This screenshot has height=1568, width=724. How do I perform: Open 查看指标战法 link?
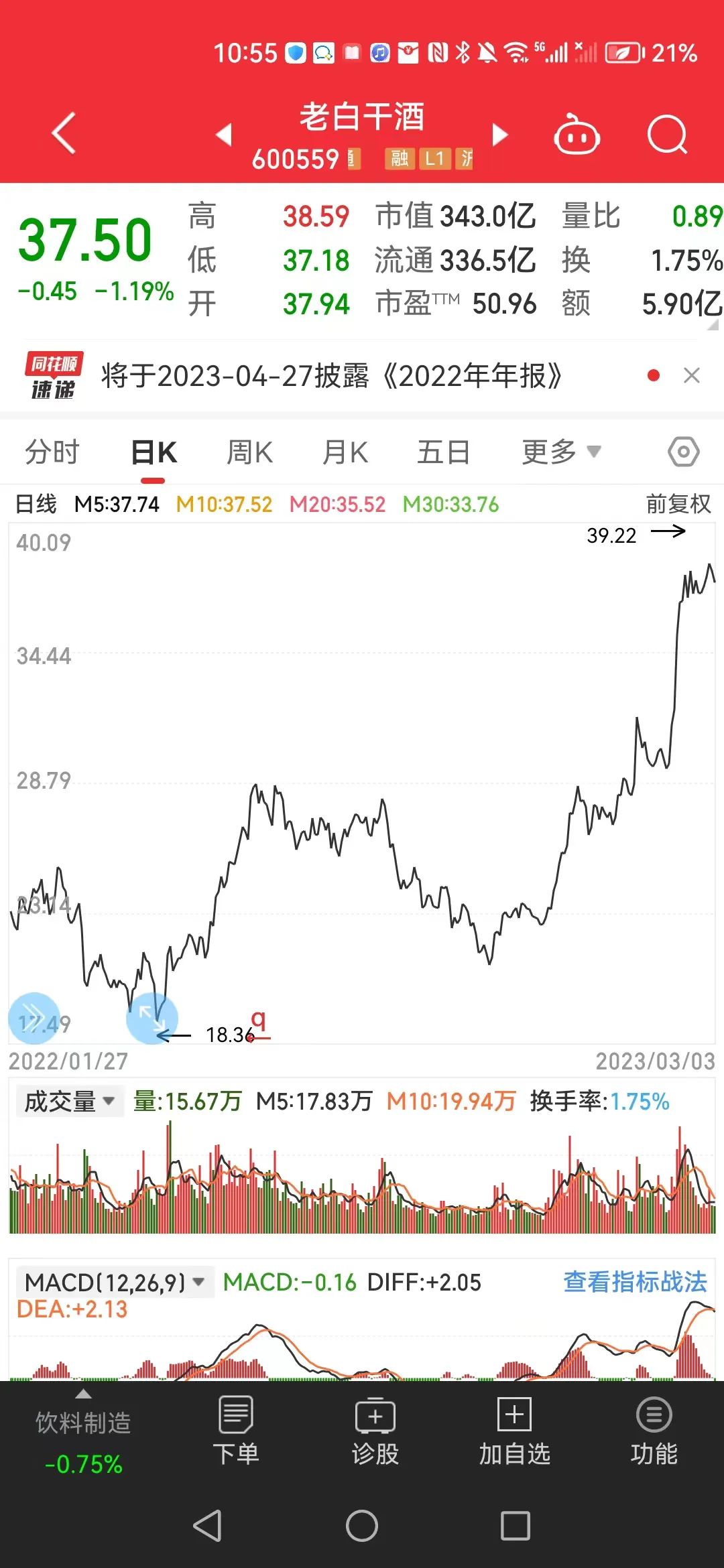coord(635,1282)
